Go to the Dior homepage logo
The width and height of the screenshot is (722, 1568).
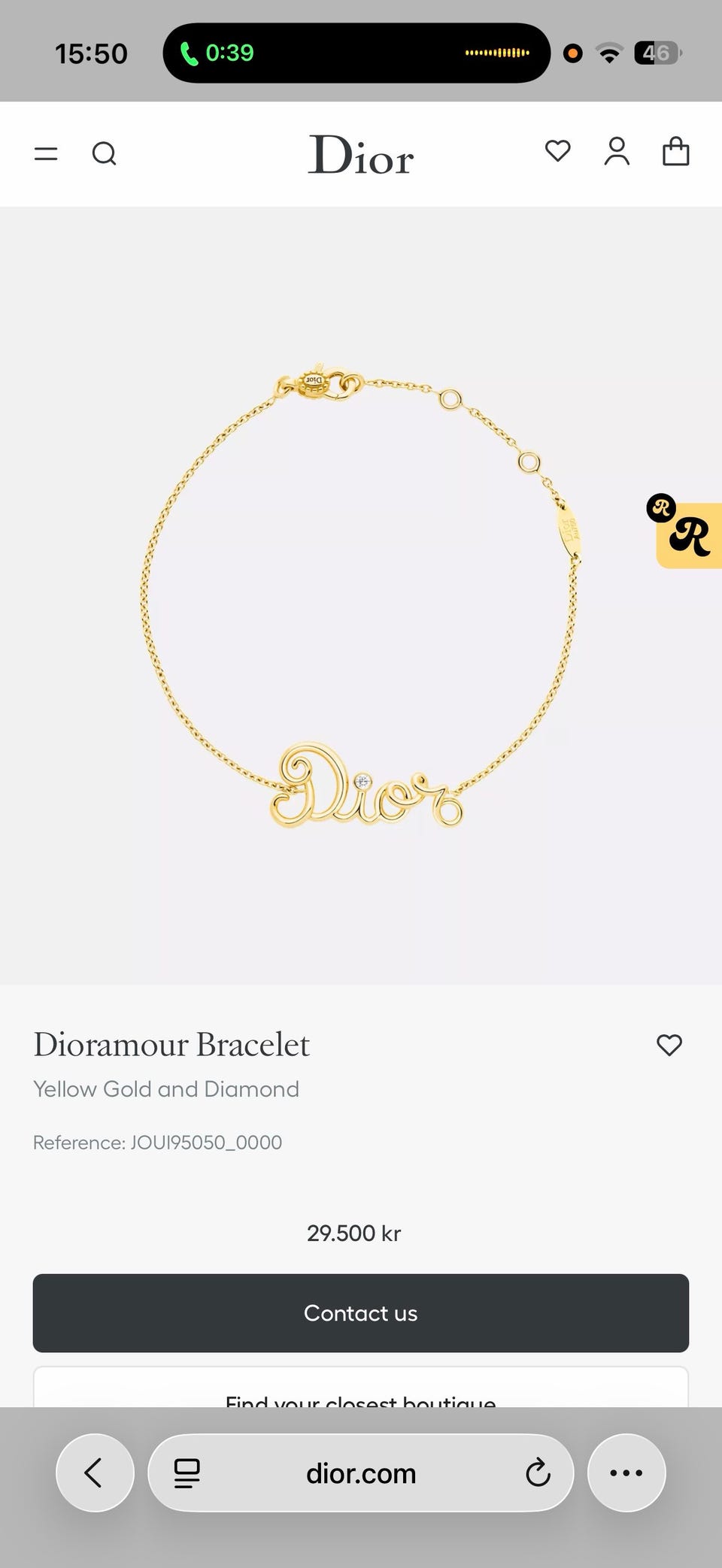click(361, 155)
